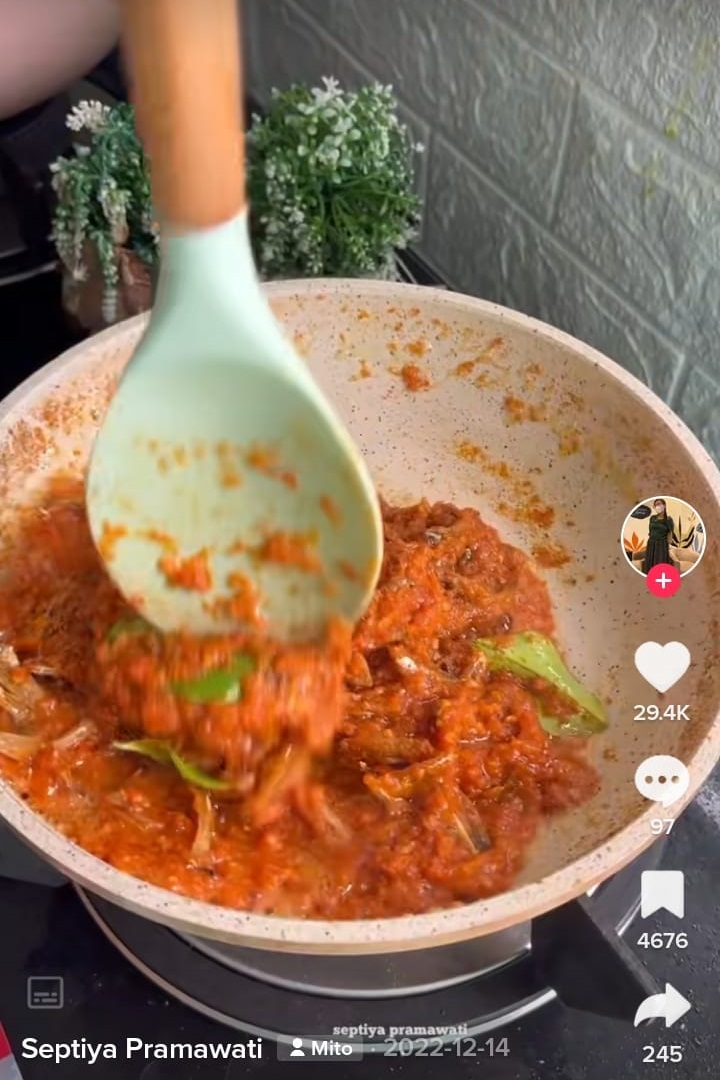Click the Mito person icon badge

pos(300,1049)
